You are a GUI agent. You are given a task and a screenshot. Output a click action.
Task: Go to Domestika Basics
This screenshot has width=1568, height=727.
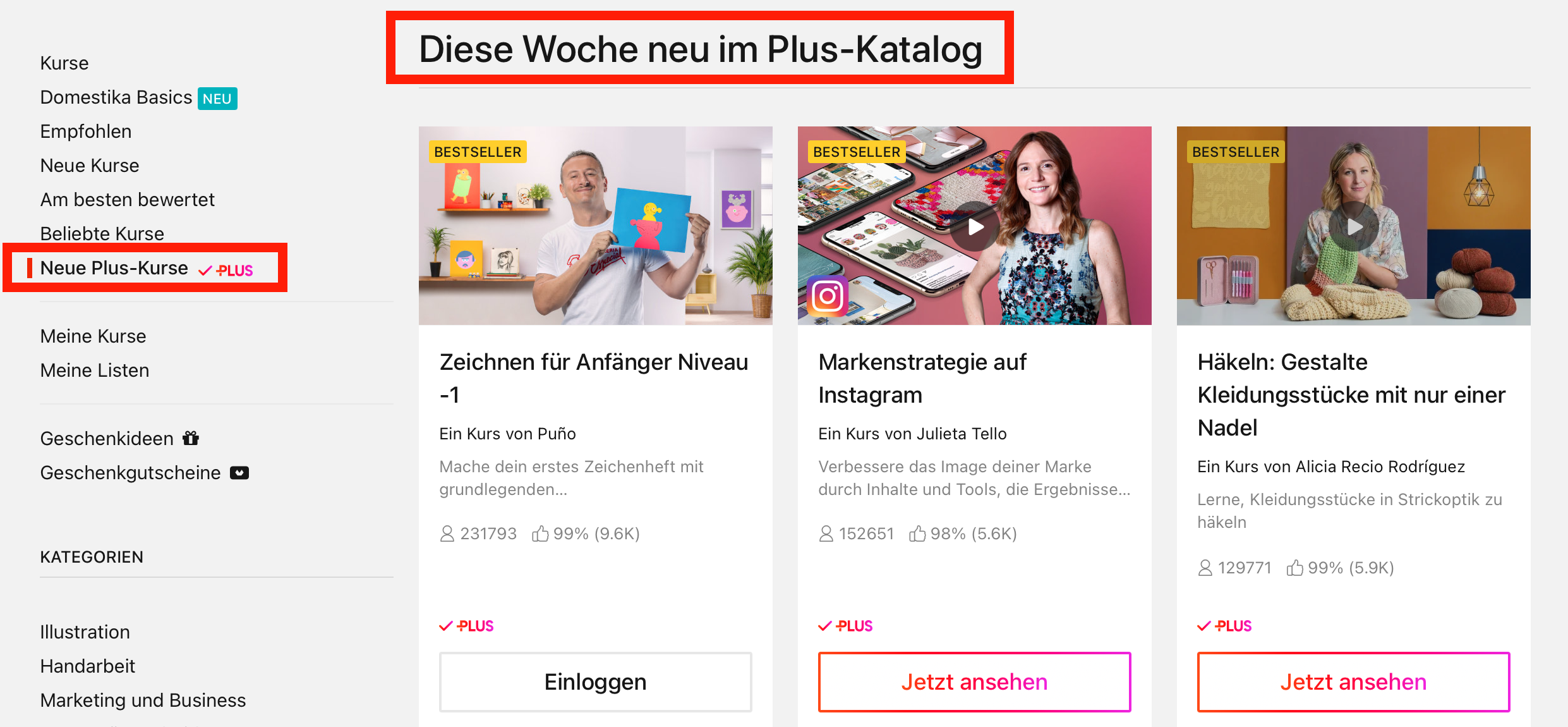pyautogui.click(x=116, y=97)
